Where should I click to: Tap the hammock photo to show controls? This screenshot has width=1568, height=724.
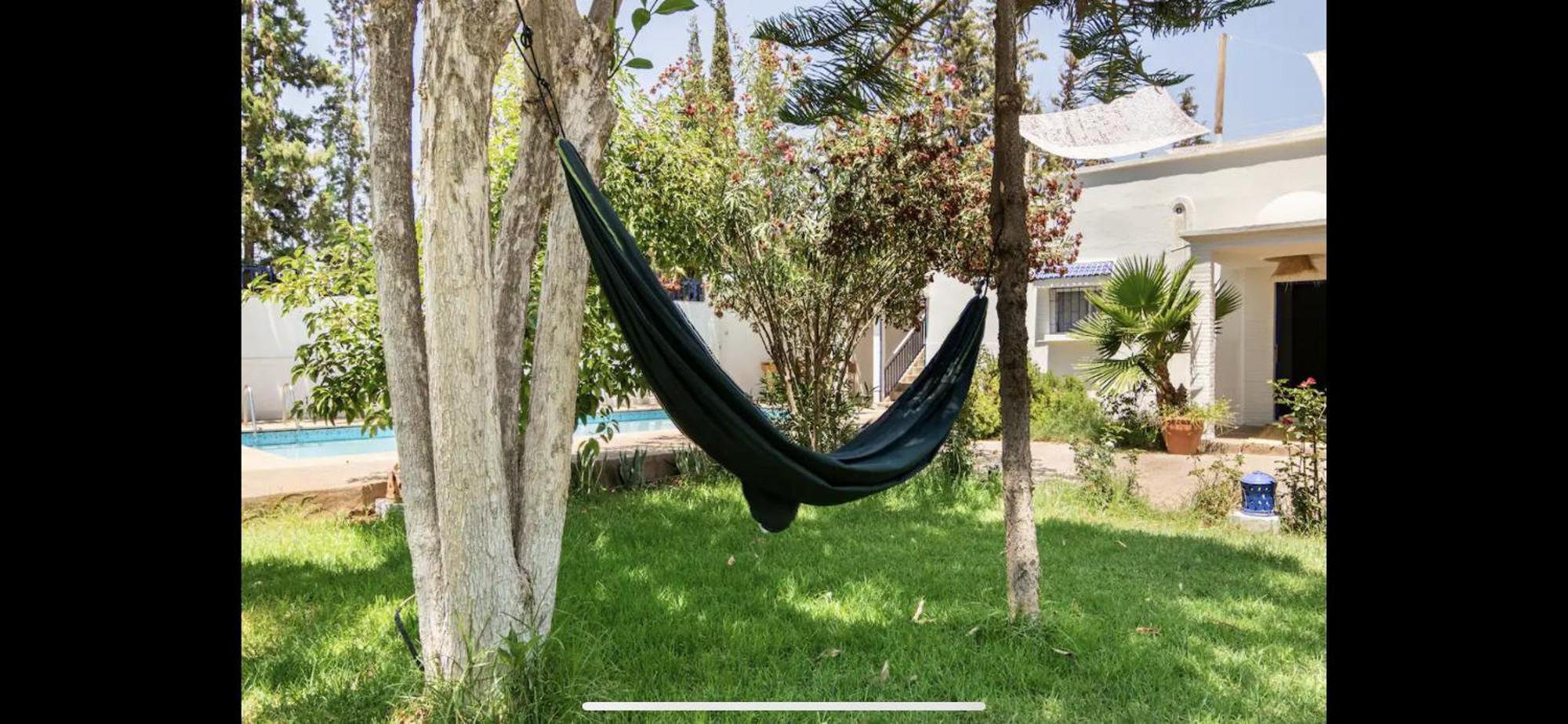[784, 361]
